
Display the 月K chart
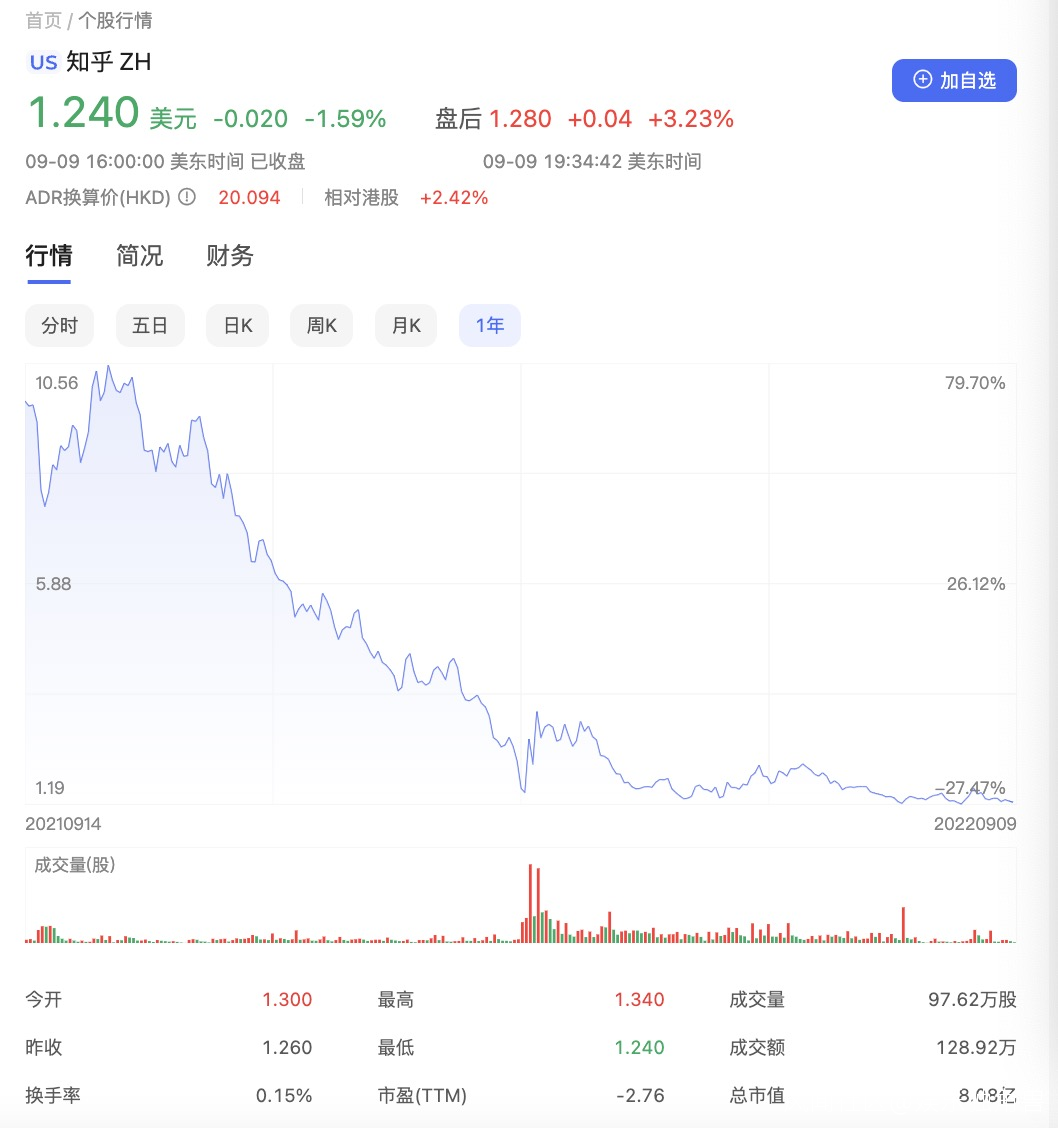406,325
